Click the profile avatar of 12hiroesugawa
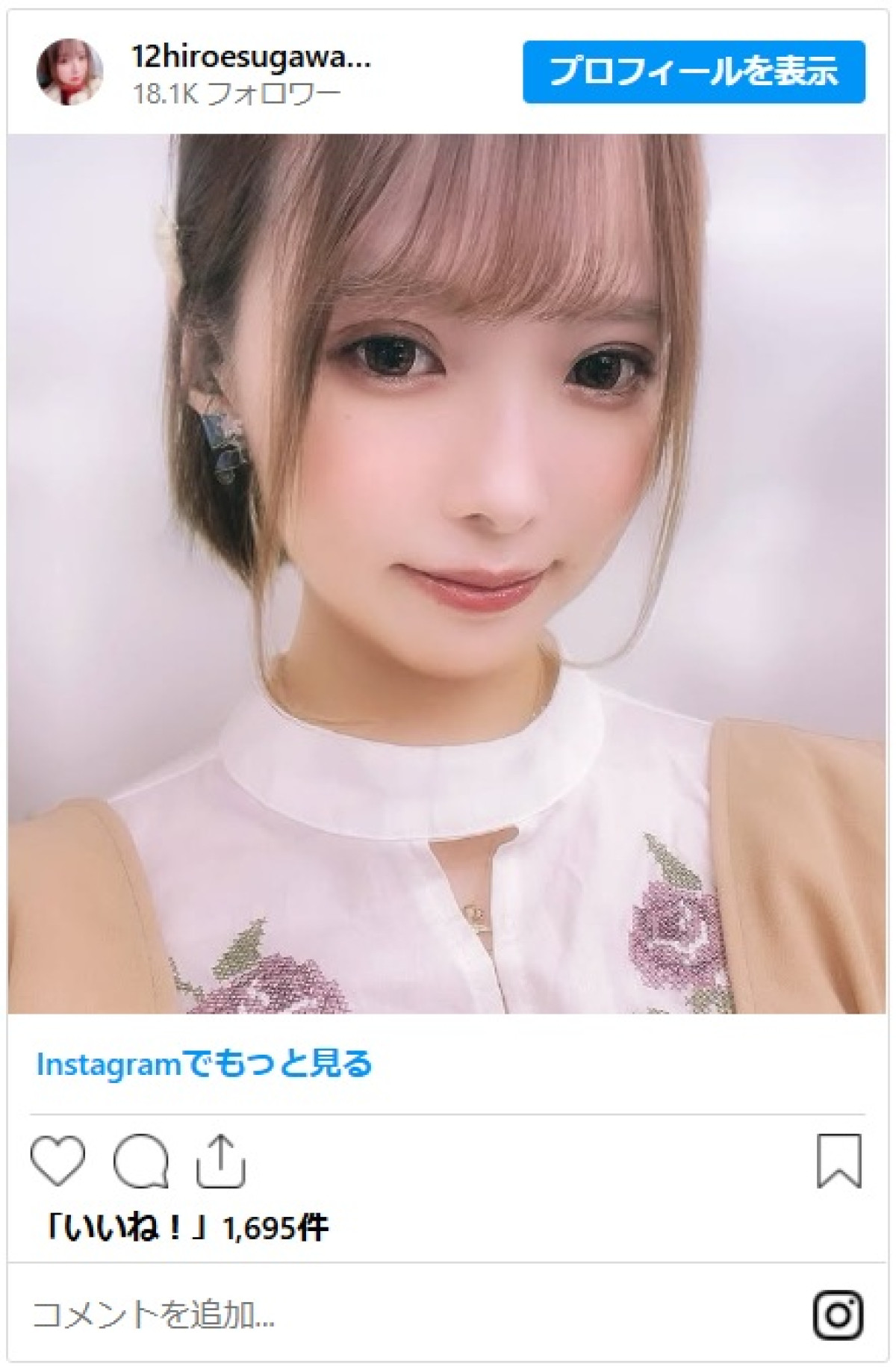This screenshot has height=1367, width=896. coord(72,72)
